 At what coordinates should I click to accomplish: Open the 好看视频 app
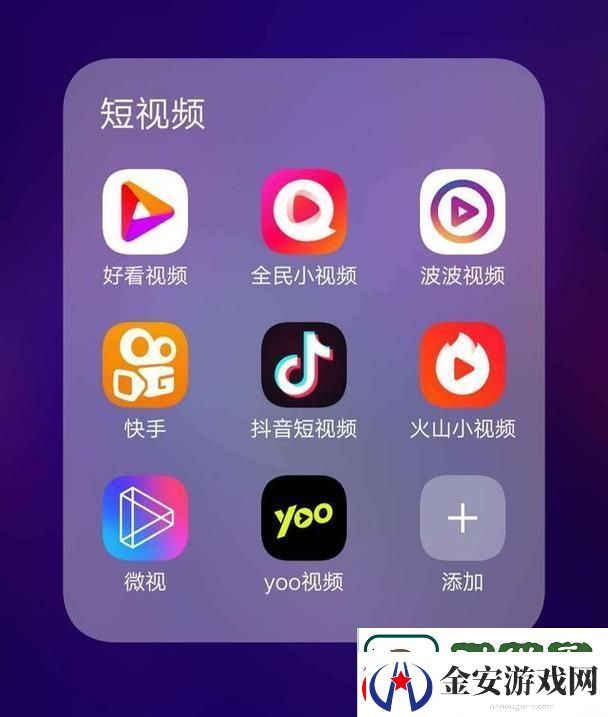[145, 212]
